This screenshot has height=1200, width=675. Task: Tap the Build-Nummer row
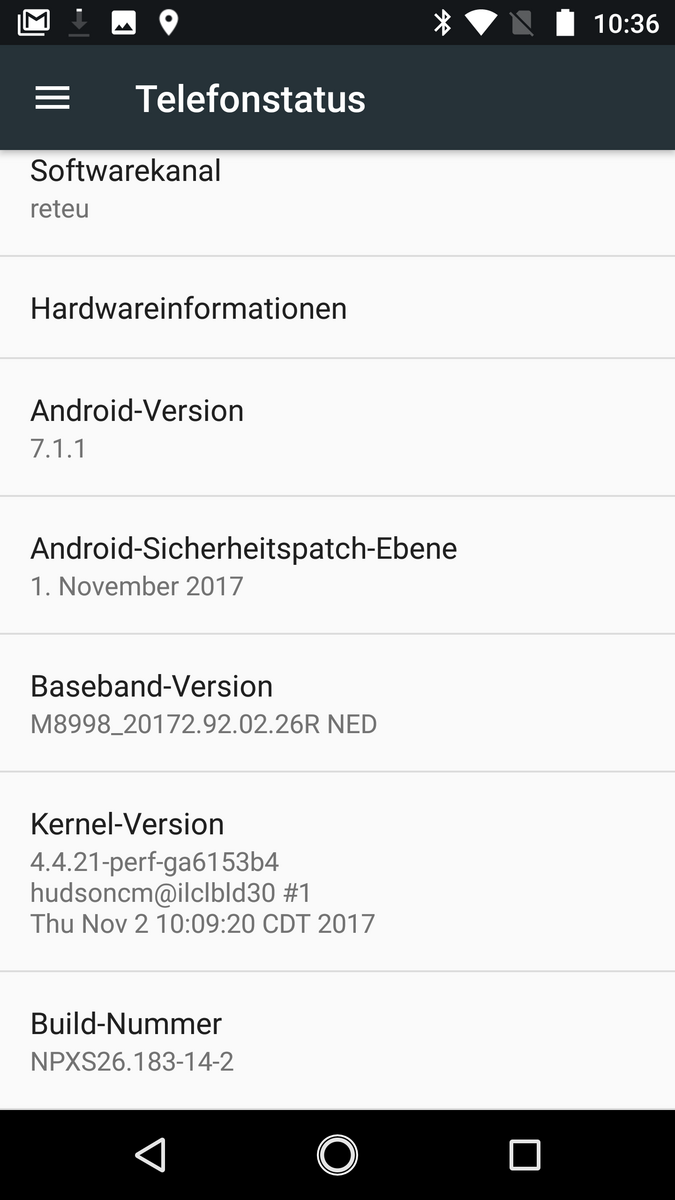pos(337,1041)
